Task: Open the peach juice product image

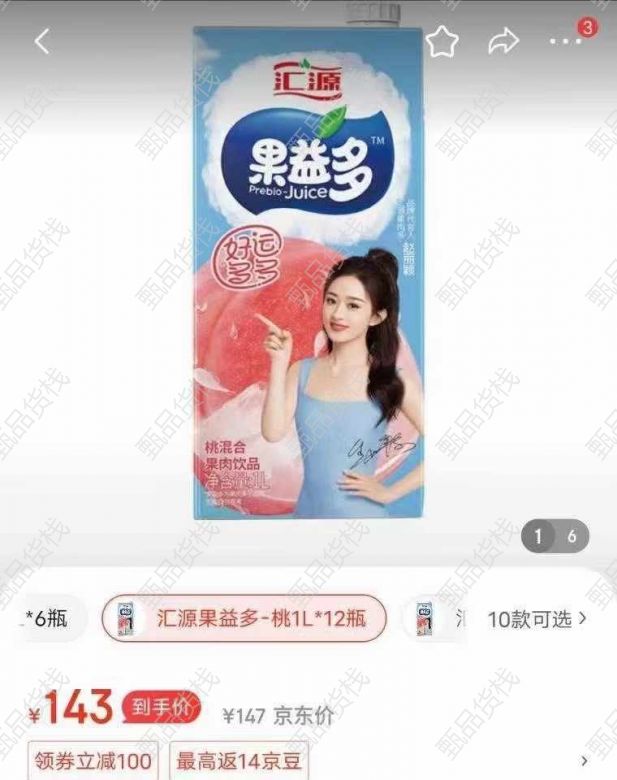Action: (x=308, y=270)
